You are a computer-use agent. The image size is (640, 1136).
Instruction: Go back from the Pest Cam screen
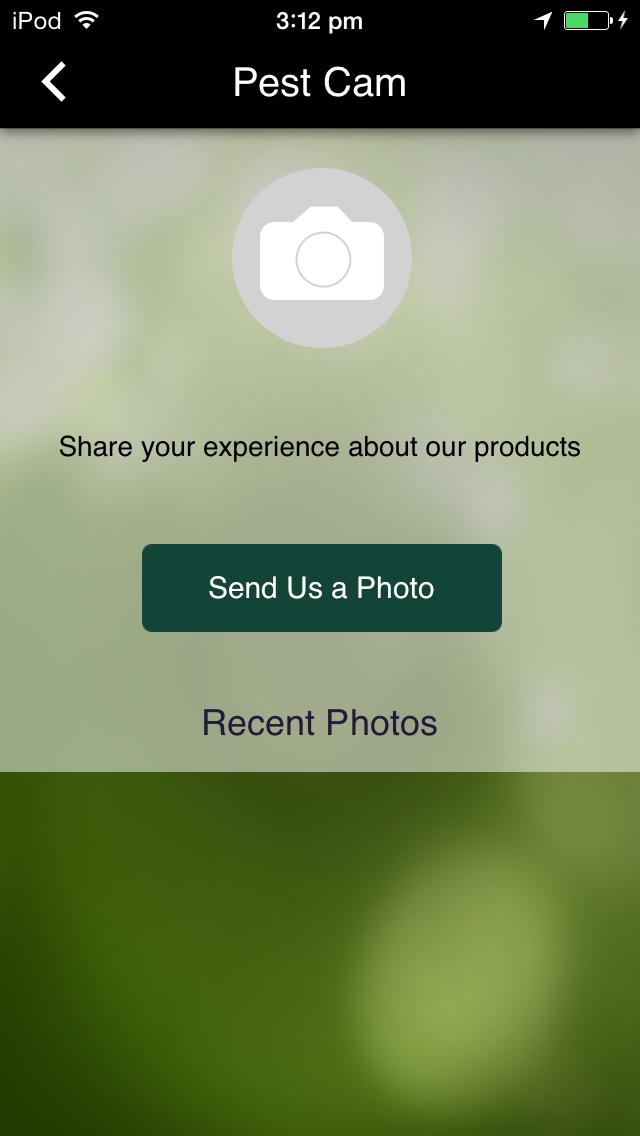tap(54, 82)
